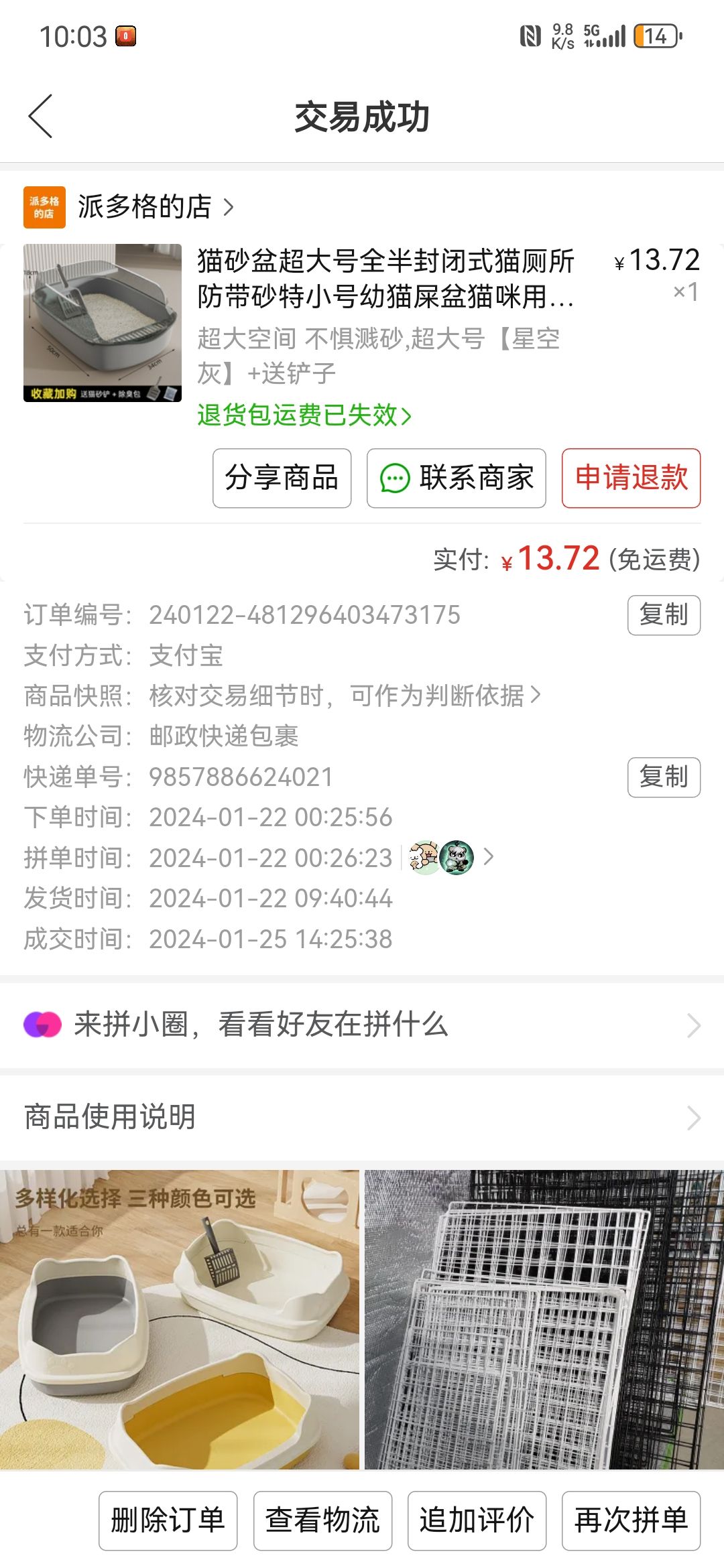The height and width of the screenshot is (1568, 724).
Task: Tap 申请退款 to request a refund
Action: 631,478
